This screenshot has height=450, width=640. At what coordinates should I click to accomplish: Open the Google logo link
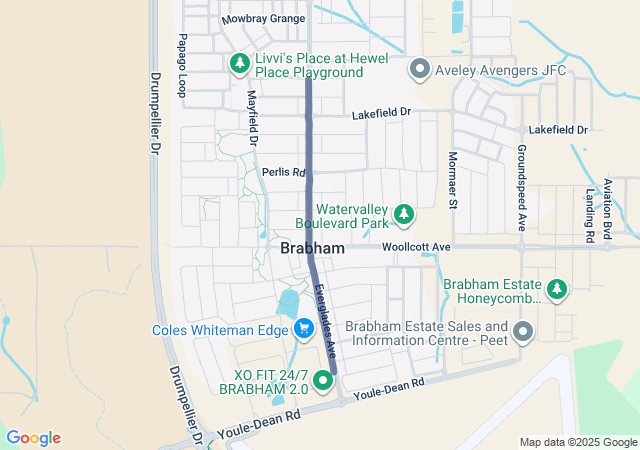point(33,437)
